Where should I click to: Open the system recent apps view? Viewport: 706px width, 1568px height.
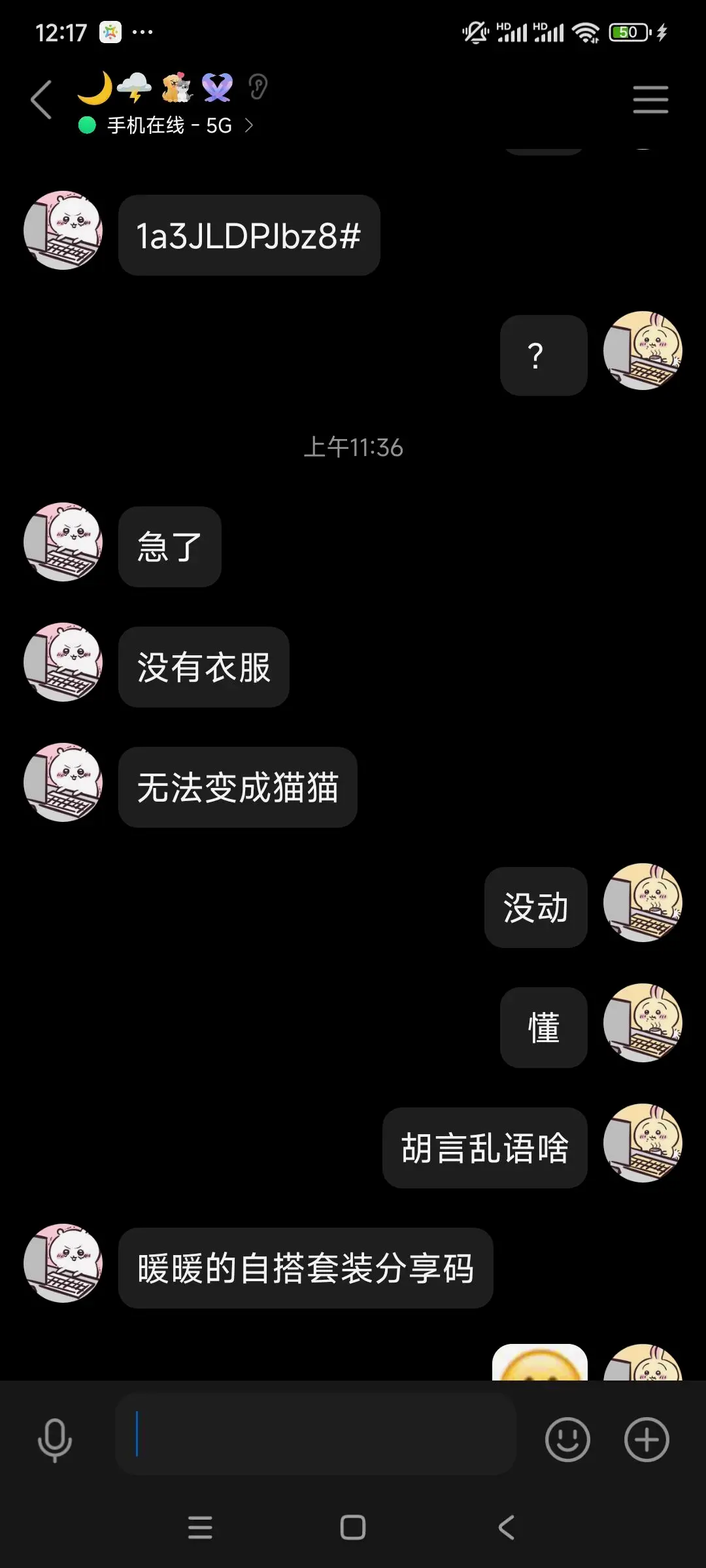(200, 1527)
